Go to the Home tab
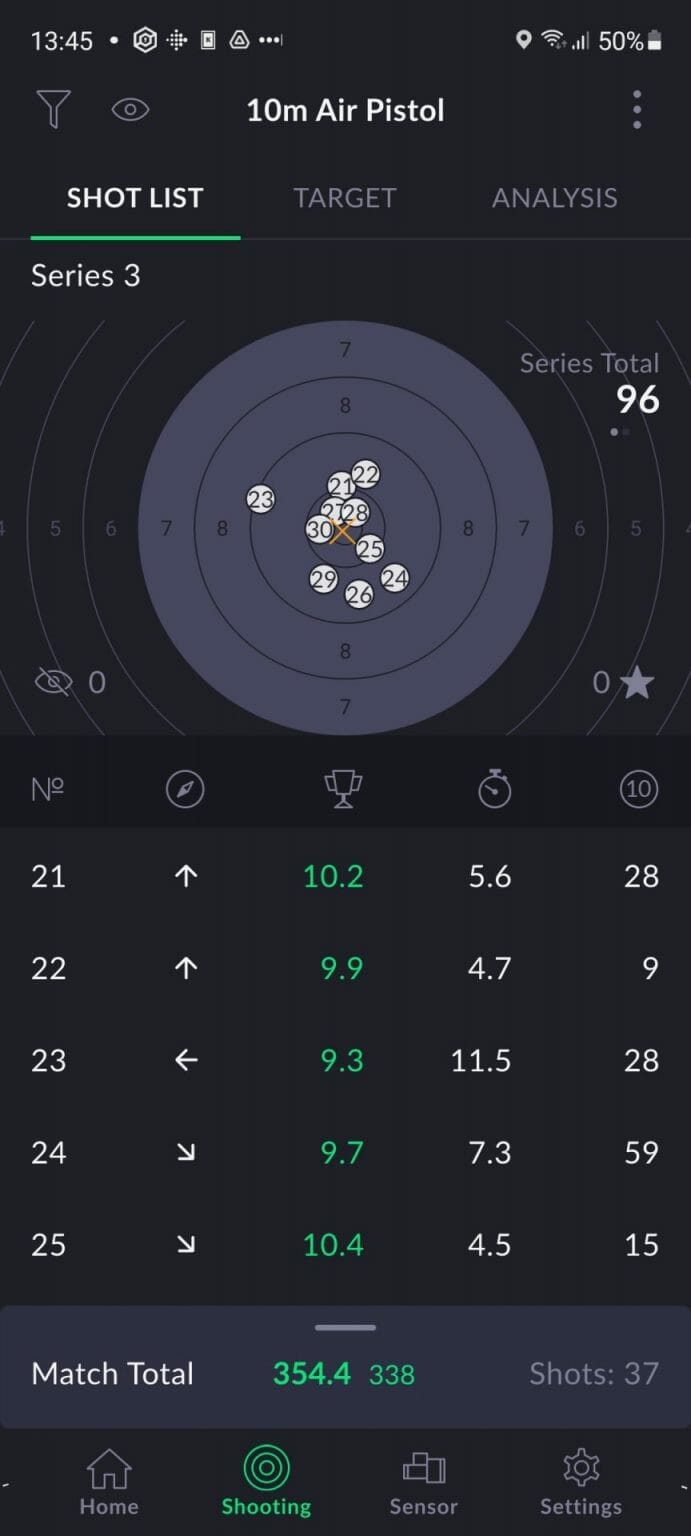This screenshot has width=691, height=1536. (109, 1482)
